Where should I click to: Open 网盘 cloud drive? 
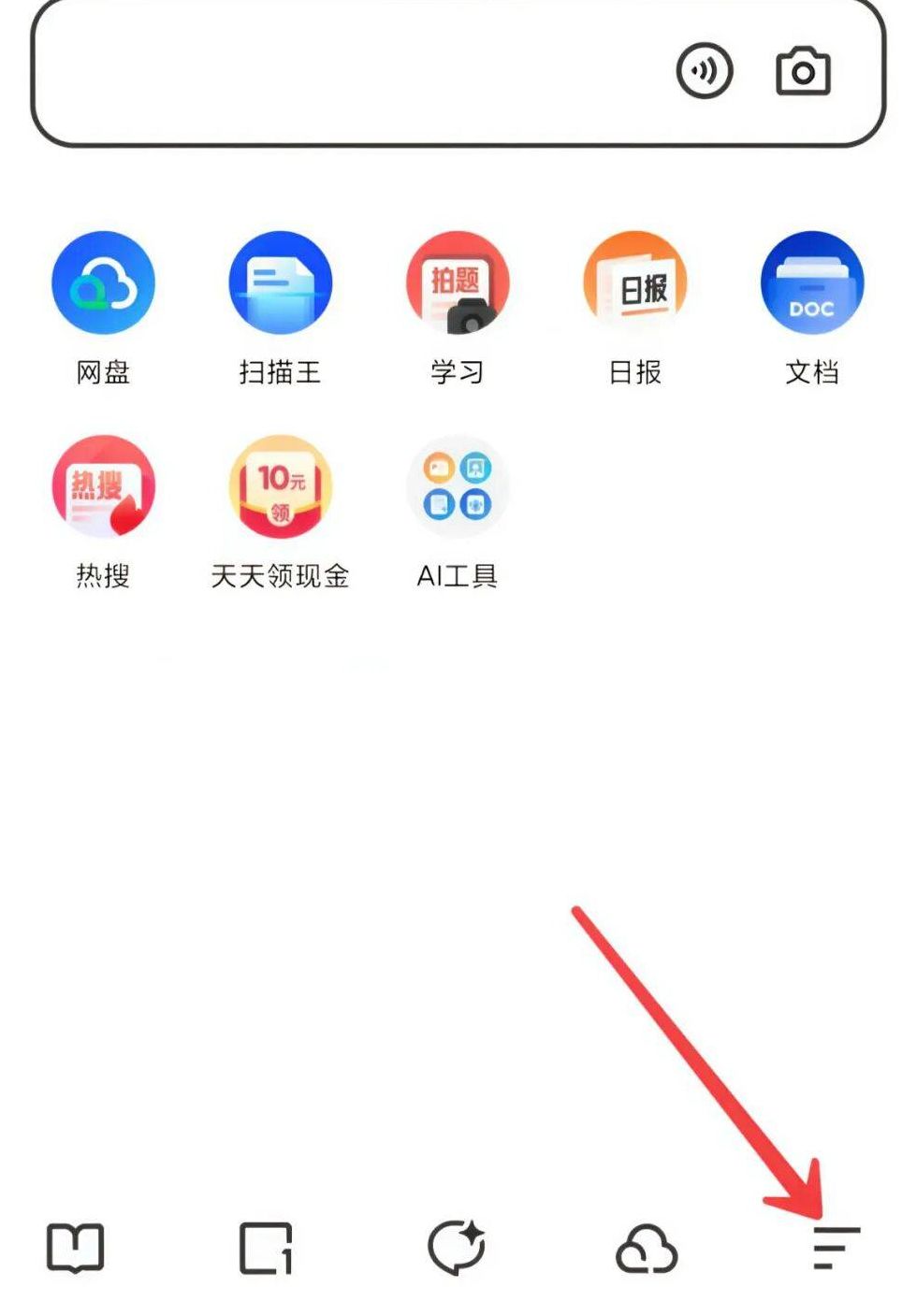coord(103,283)
